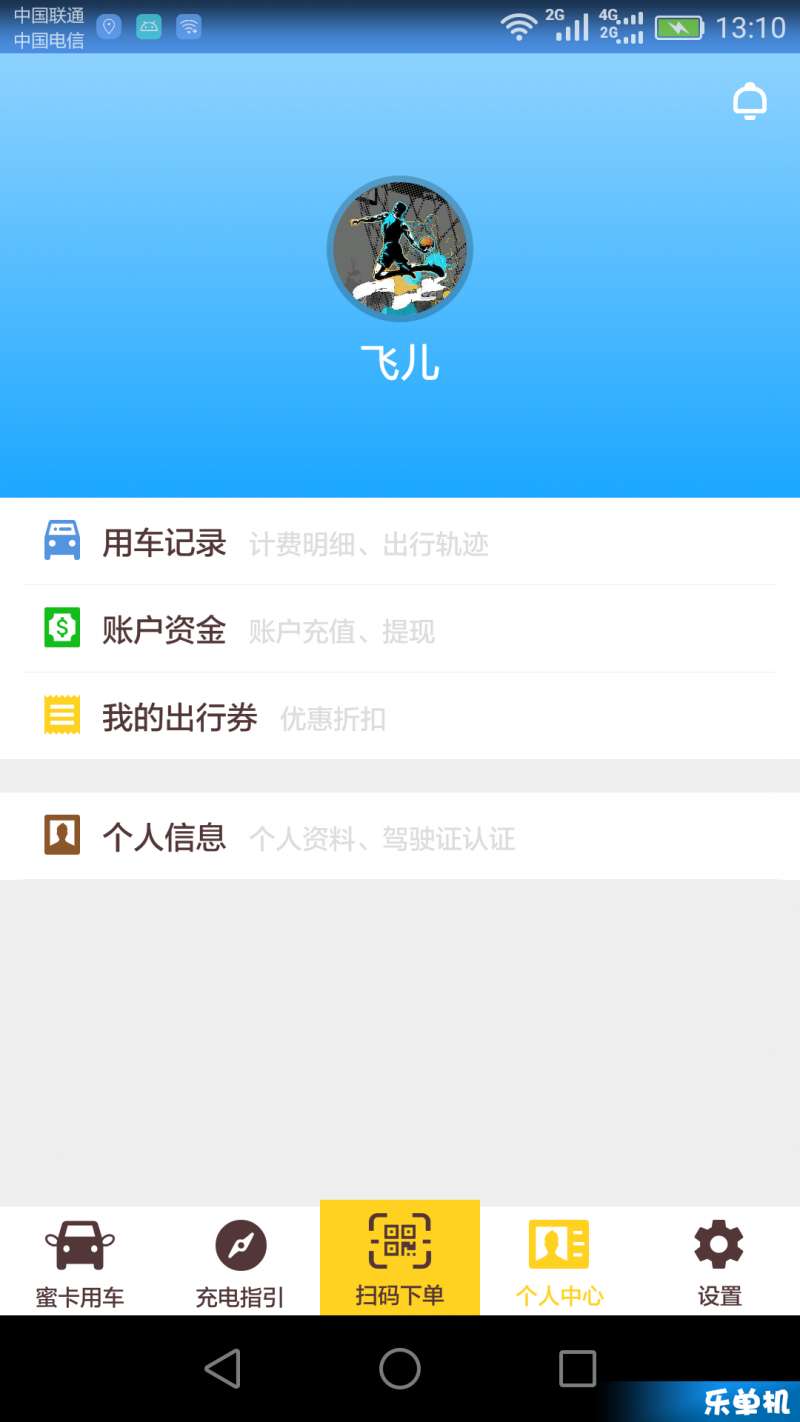Go back with the system back button

coord(223,1368)
